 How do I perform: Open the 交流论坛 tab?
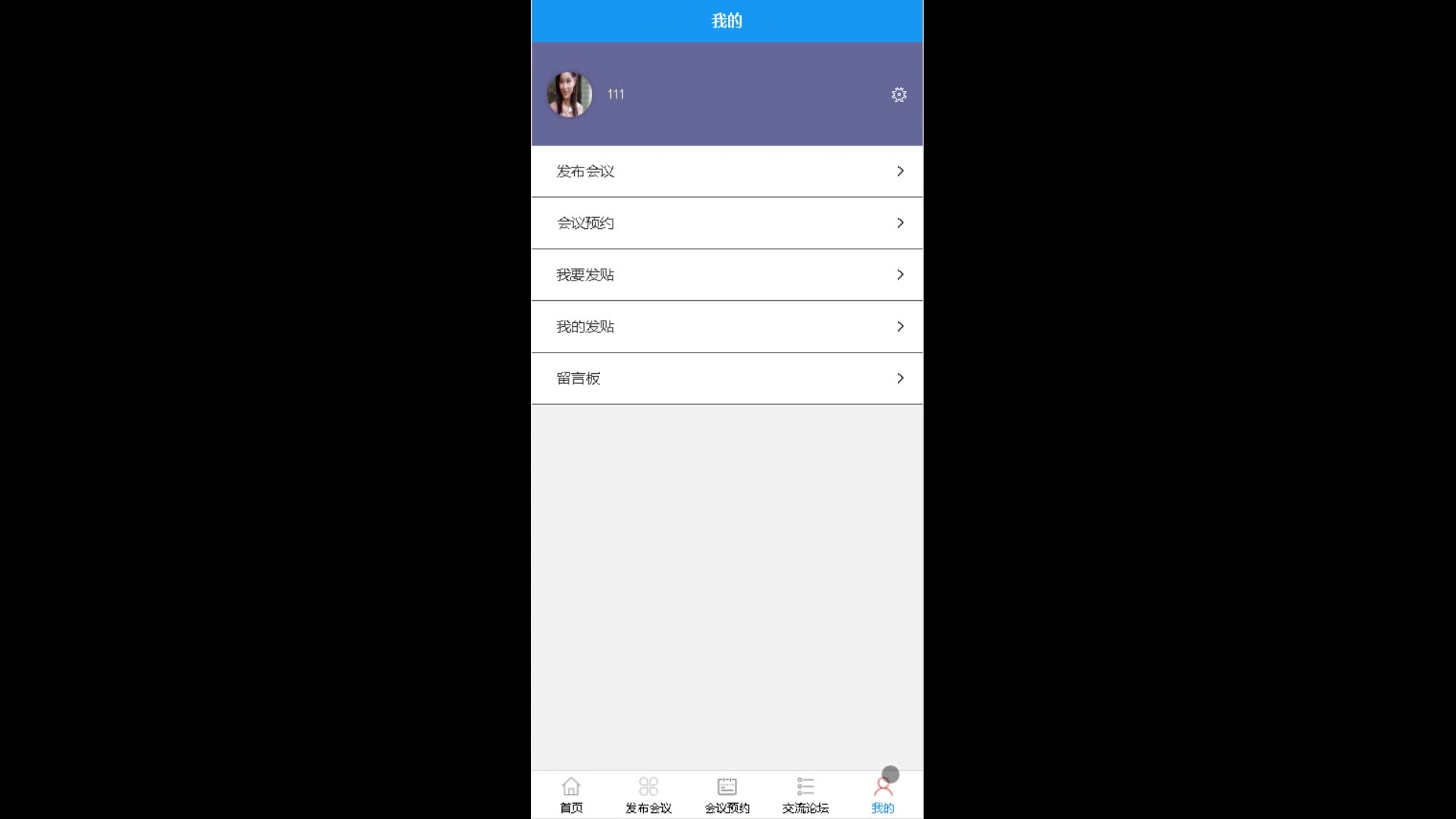pos(805,795)
